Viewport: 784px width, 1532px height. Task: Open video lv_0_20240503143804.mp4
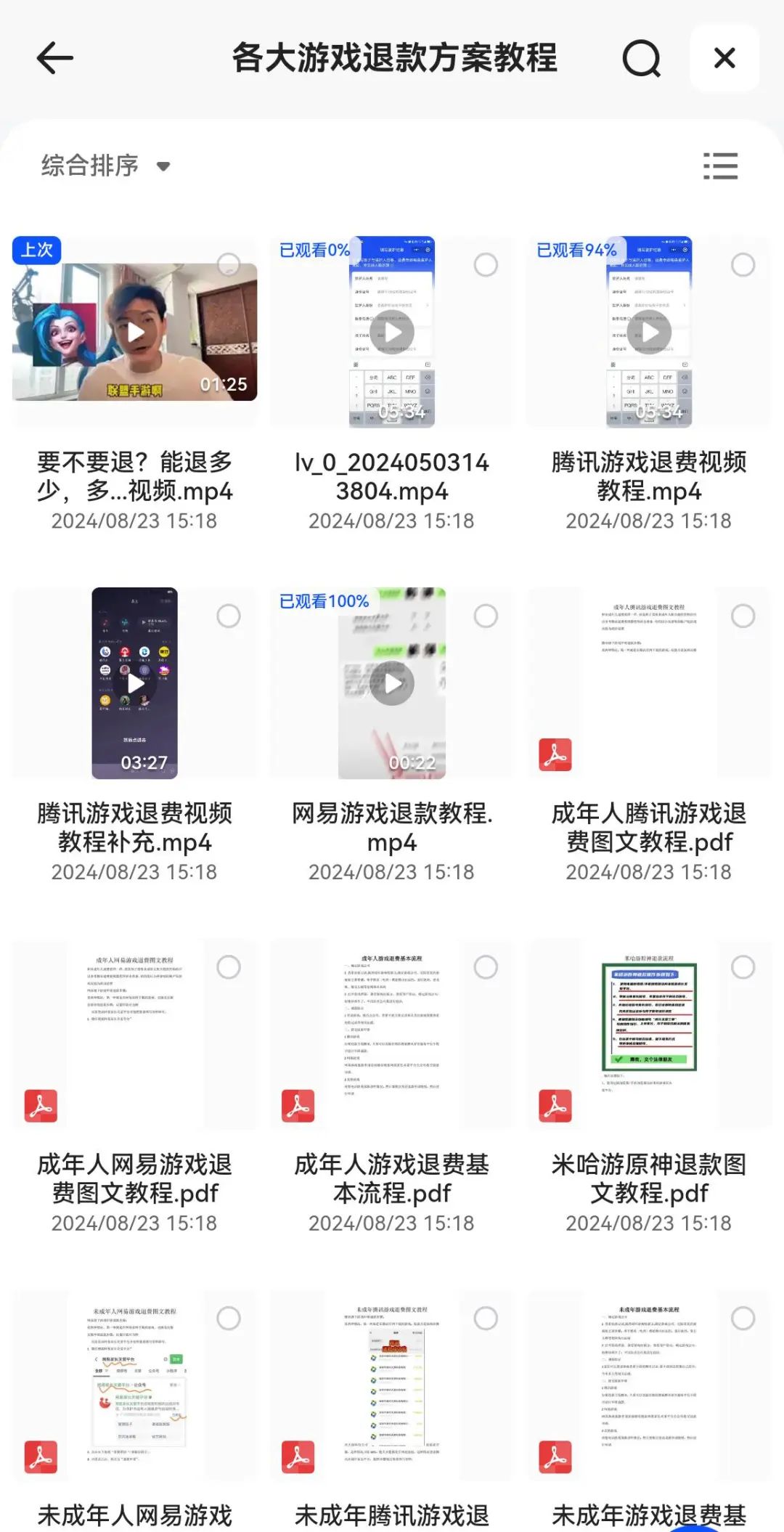click(x=392, y=333)
